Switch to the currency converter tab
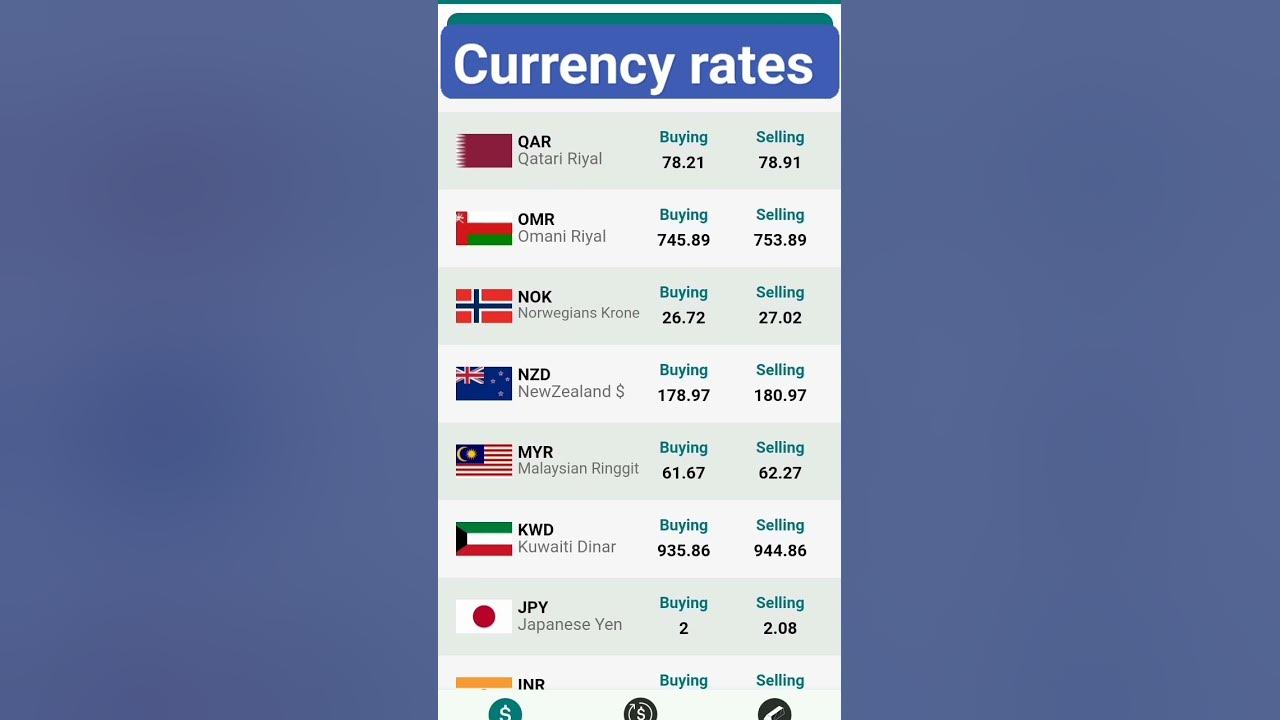This screenshot has height=720, width=1280. point(640,710)
